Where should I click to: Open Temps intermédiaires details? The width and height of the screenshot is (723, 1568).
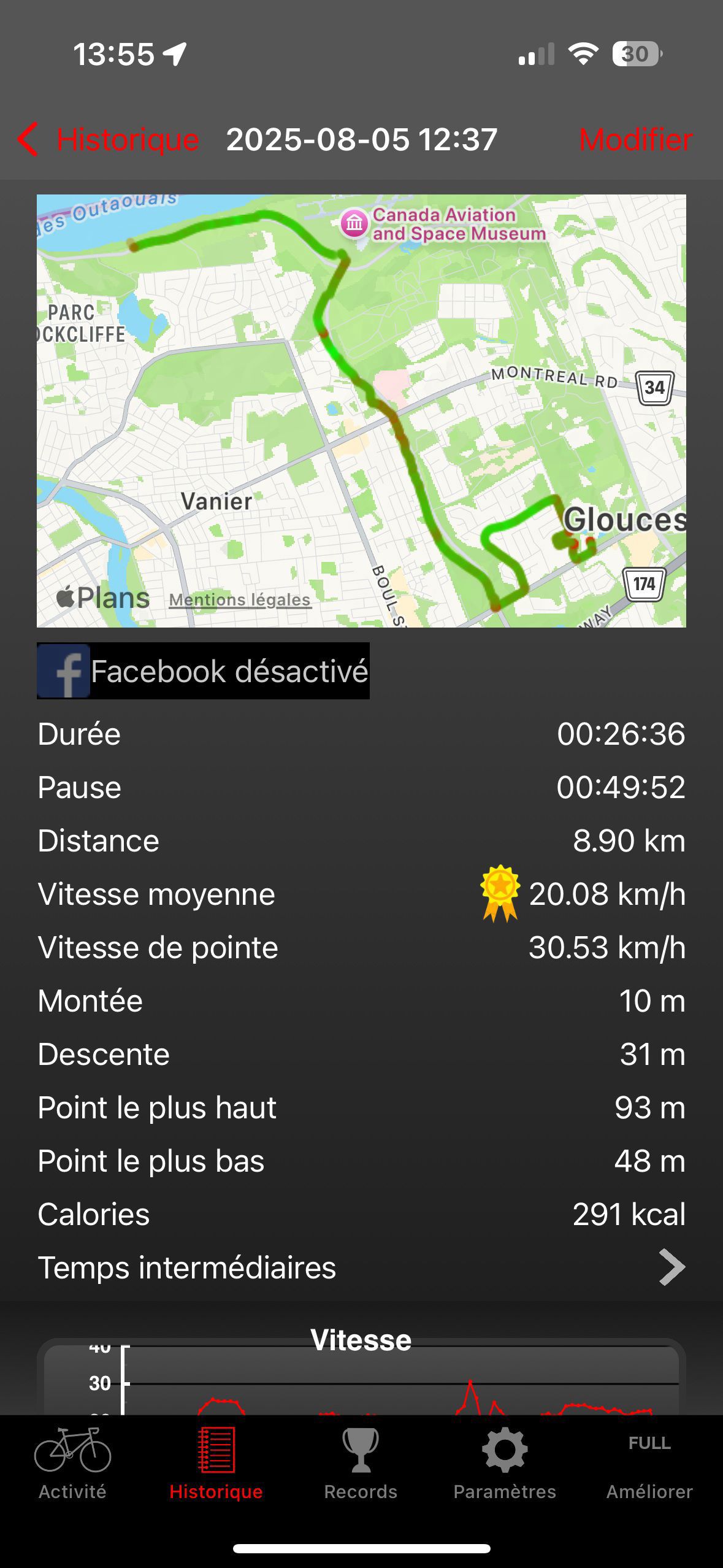coord(361,1267)
